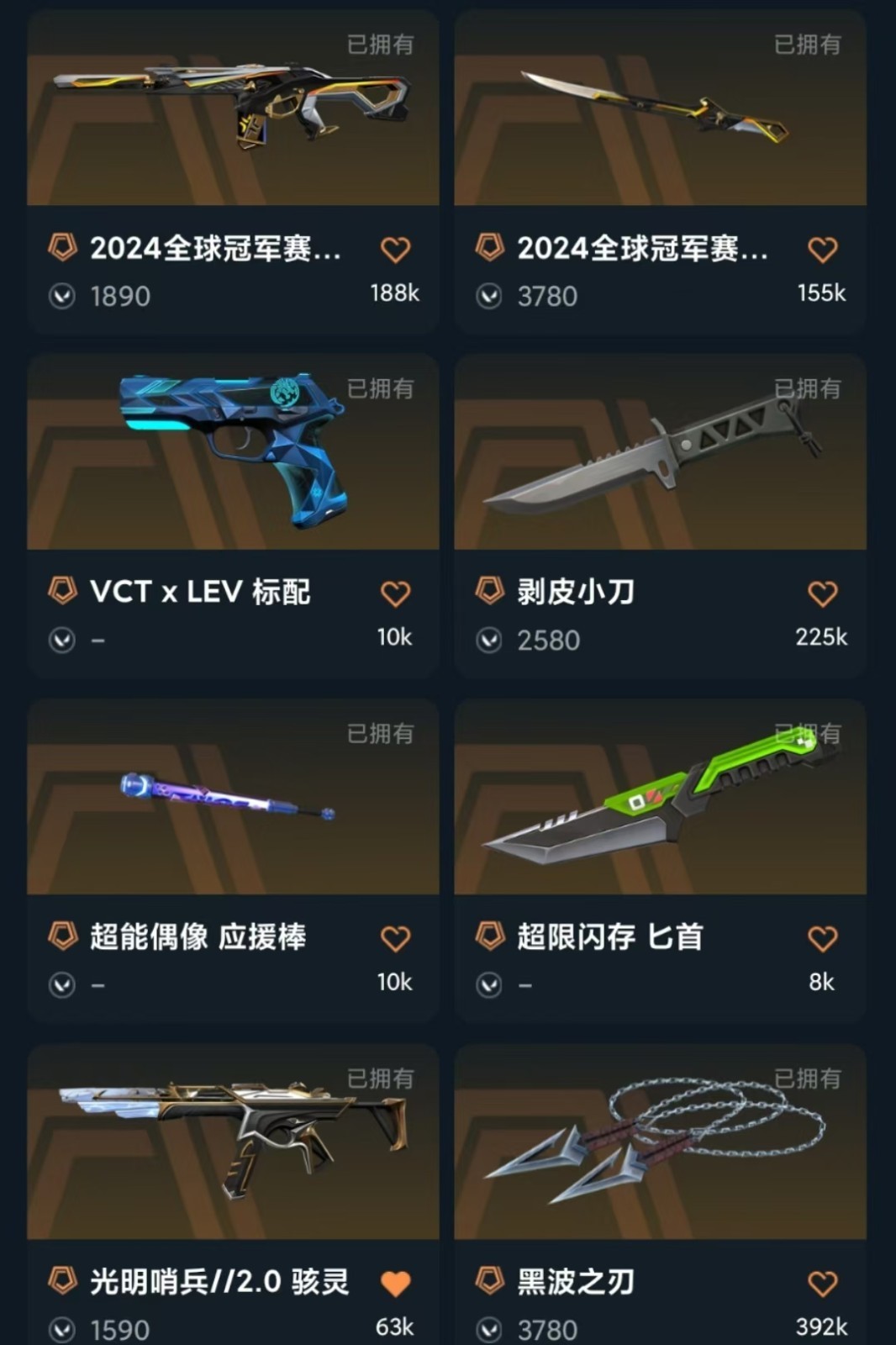Viewport: 896px width, 1345px height.
Task: Like the 超限闪存 匕首 skin
Action: [x=822, y=939]
